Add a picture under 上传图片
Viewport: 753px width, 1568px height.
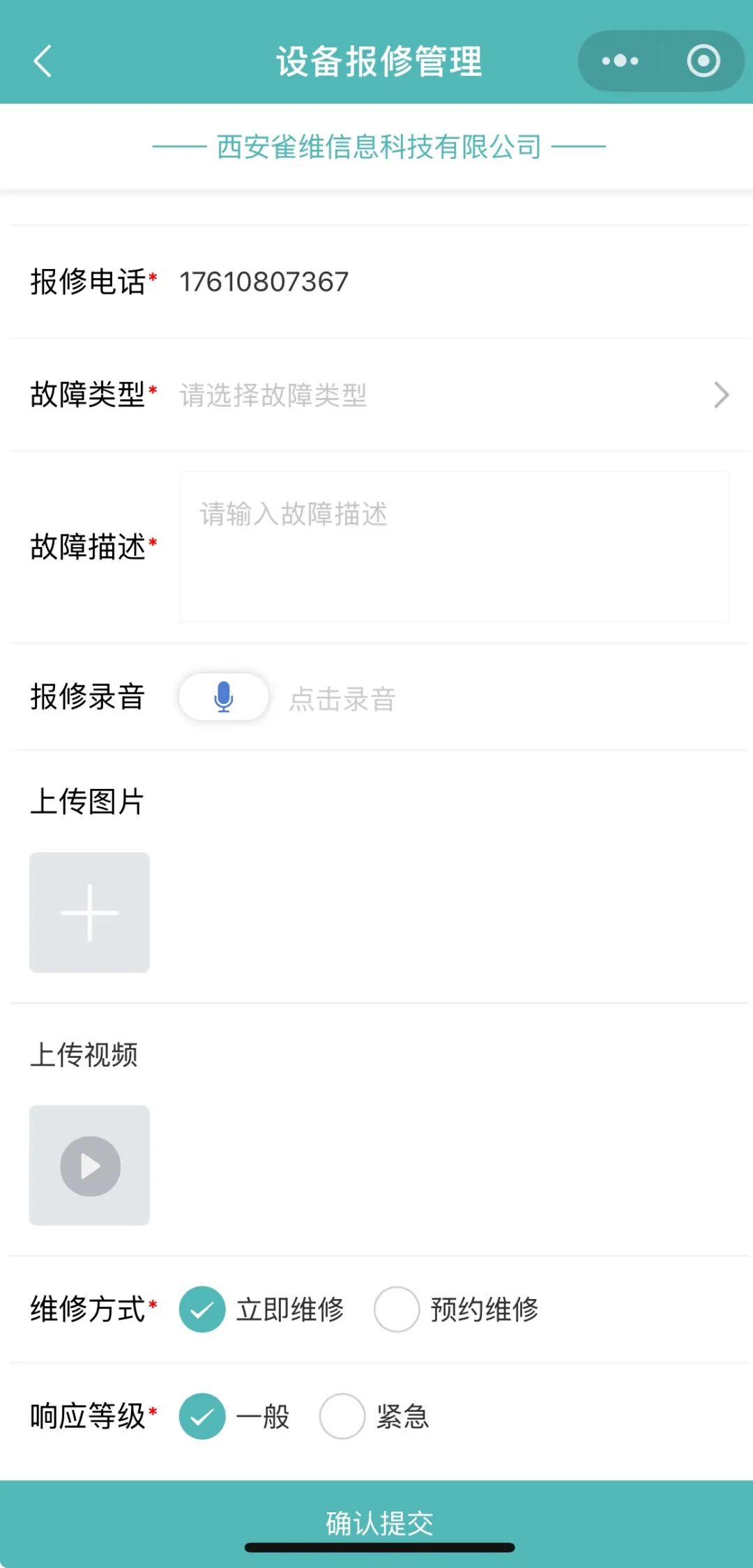(89, 912)
